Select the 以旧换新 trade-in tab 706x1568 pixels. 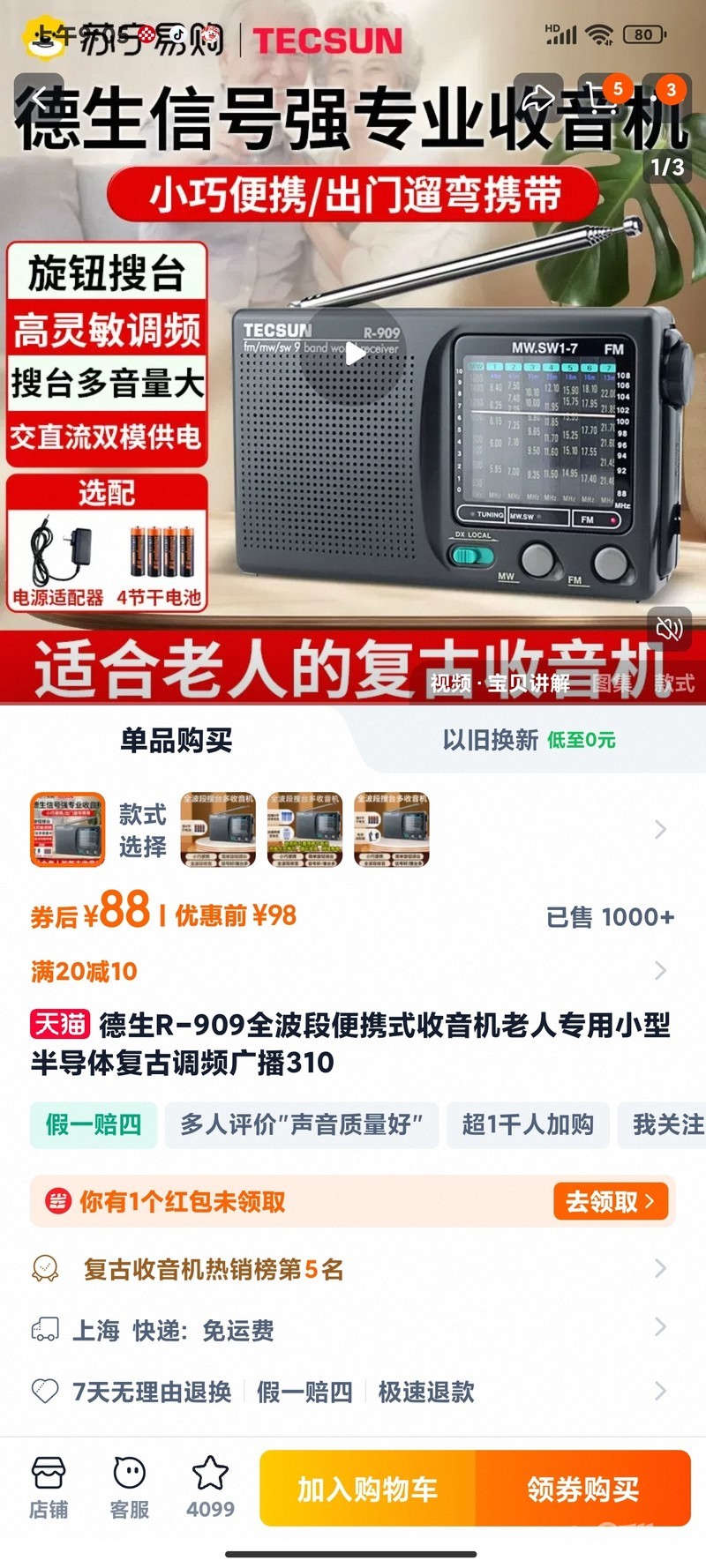click(x=528, y=740)
